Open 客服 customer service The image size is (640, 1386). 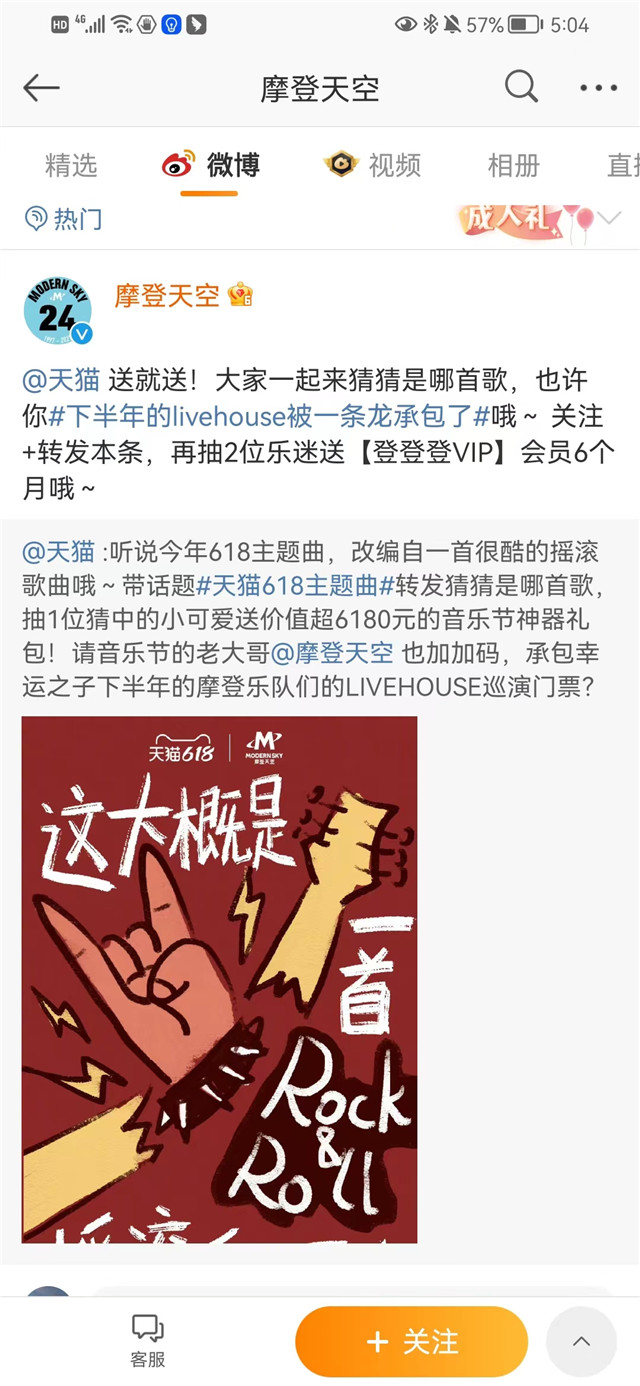pos(147,1341)
